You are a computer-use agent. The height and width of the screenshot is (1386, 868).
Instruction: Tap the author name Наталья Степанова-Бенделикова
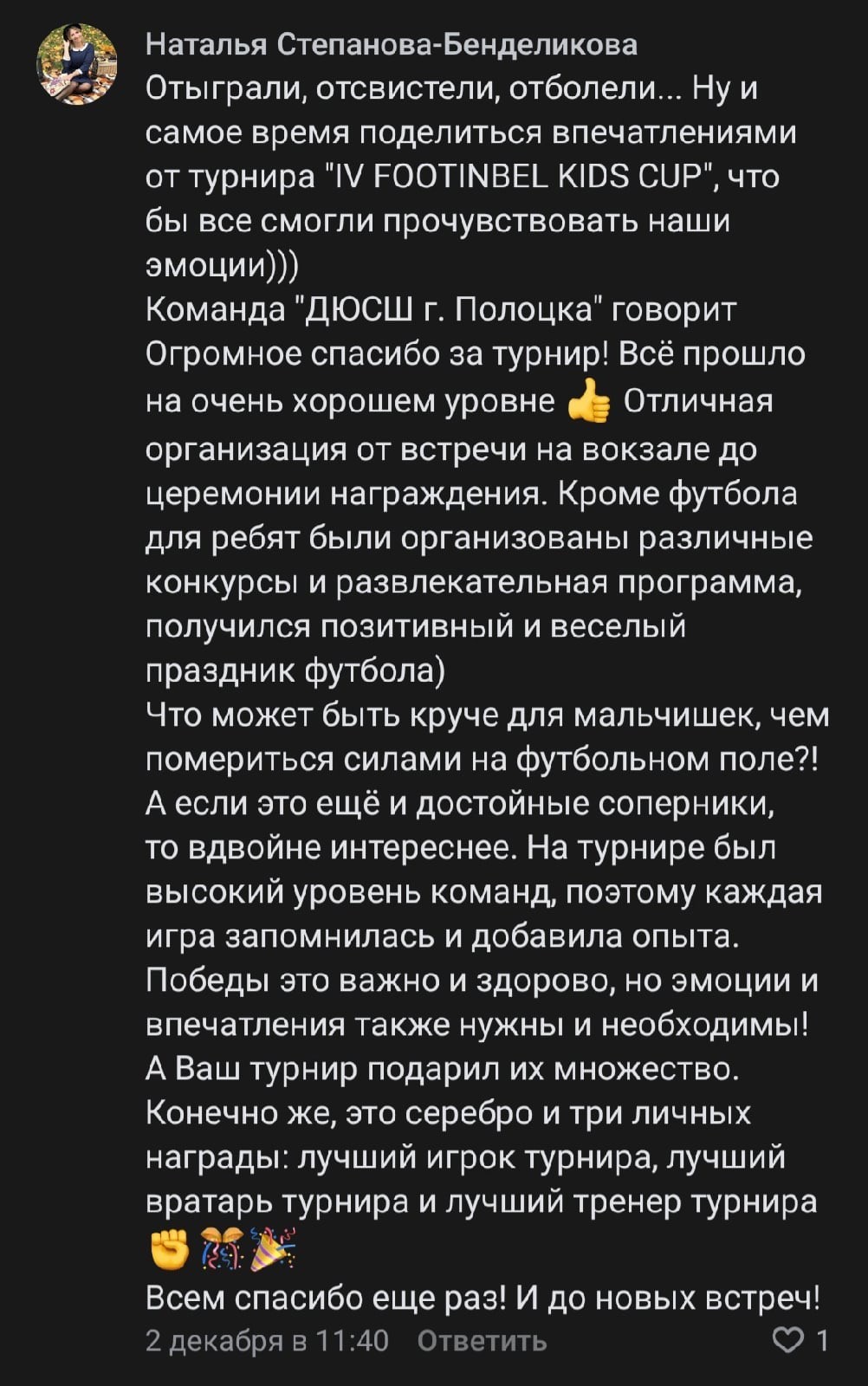[392, 44]
